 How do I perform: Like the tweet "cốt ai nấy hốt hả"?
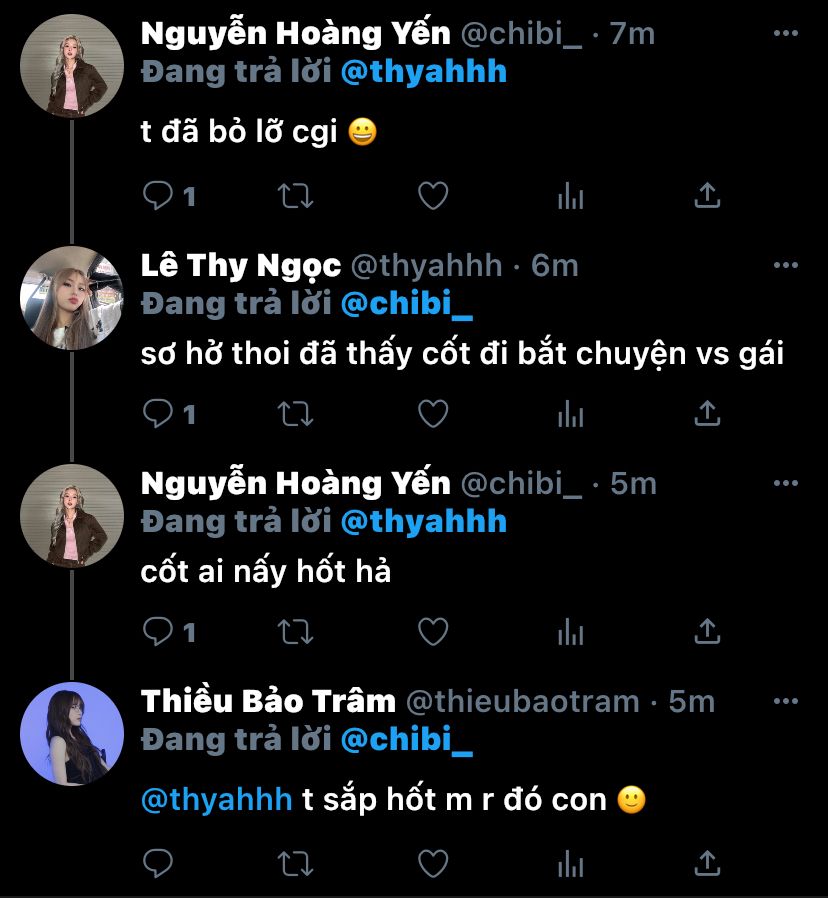432,630
